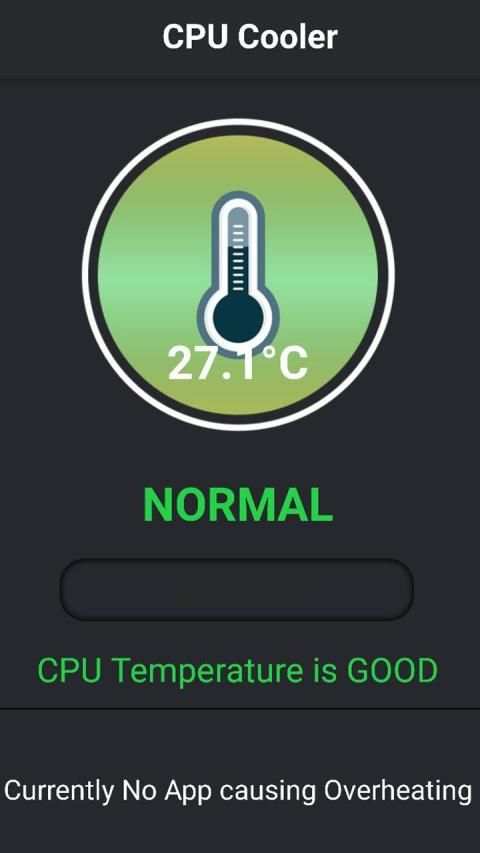Tap the blank rounded button below NORMAL
Image resolution: width=480 pixels, height=853 pixels.
tap(236, 589)
